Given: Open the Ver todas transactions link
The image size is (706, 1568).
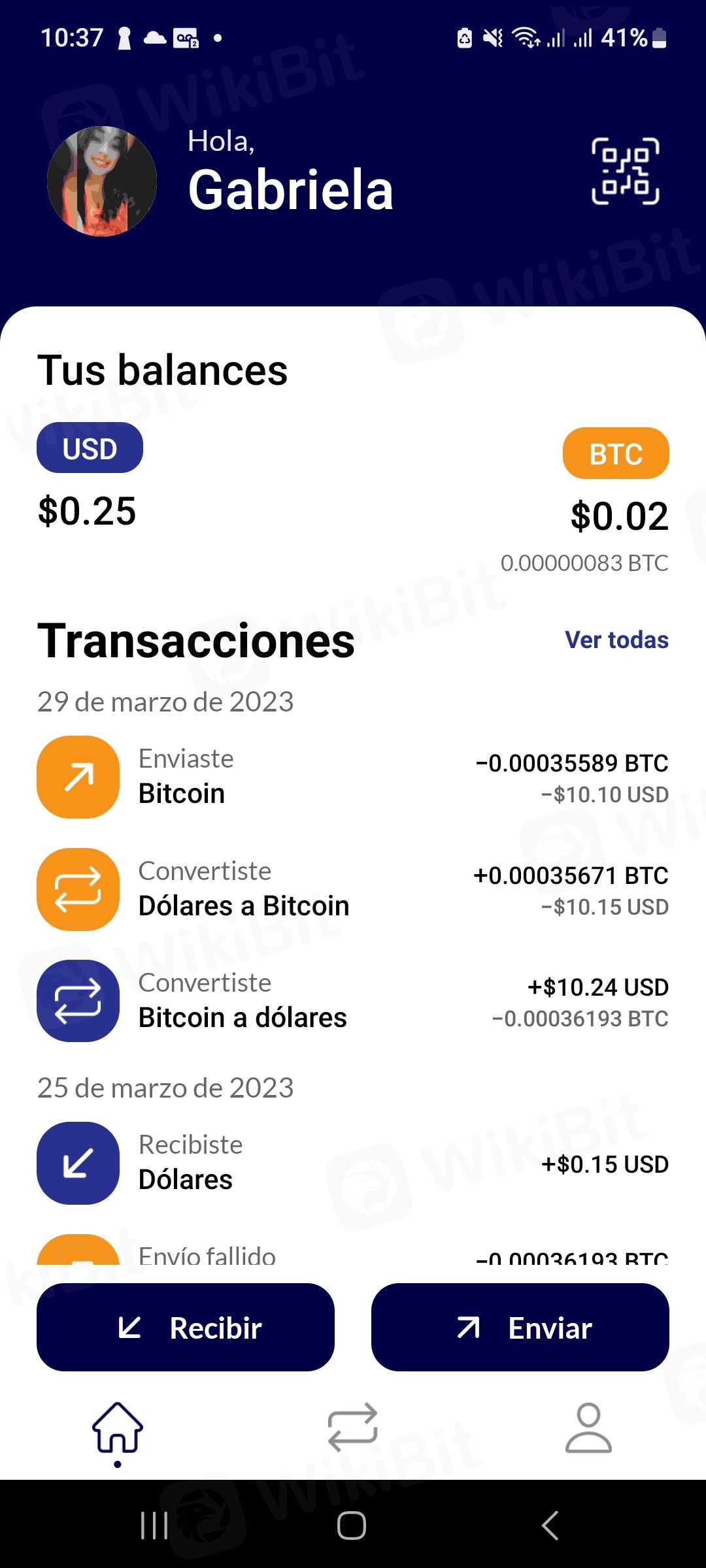Looking at the screenshot, I should (x=616, y=640).
